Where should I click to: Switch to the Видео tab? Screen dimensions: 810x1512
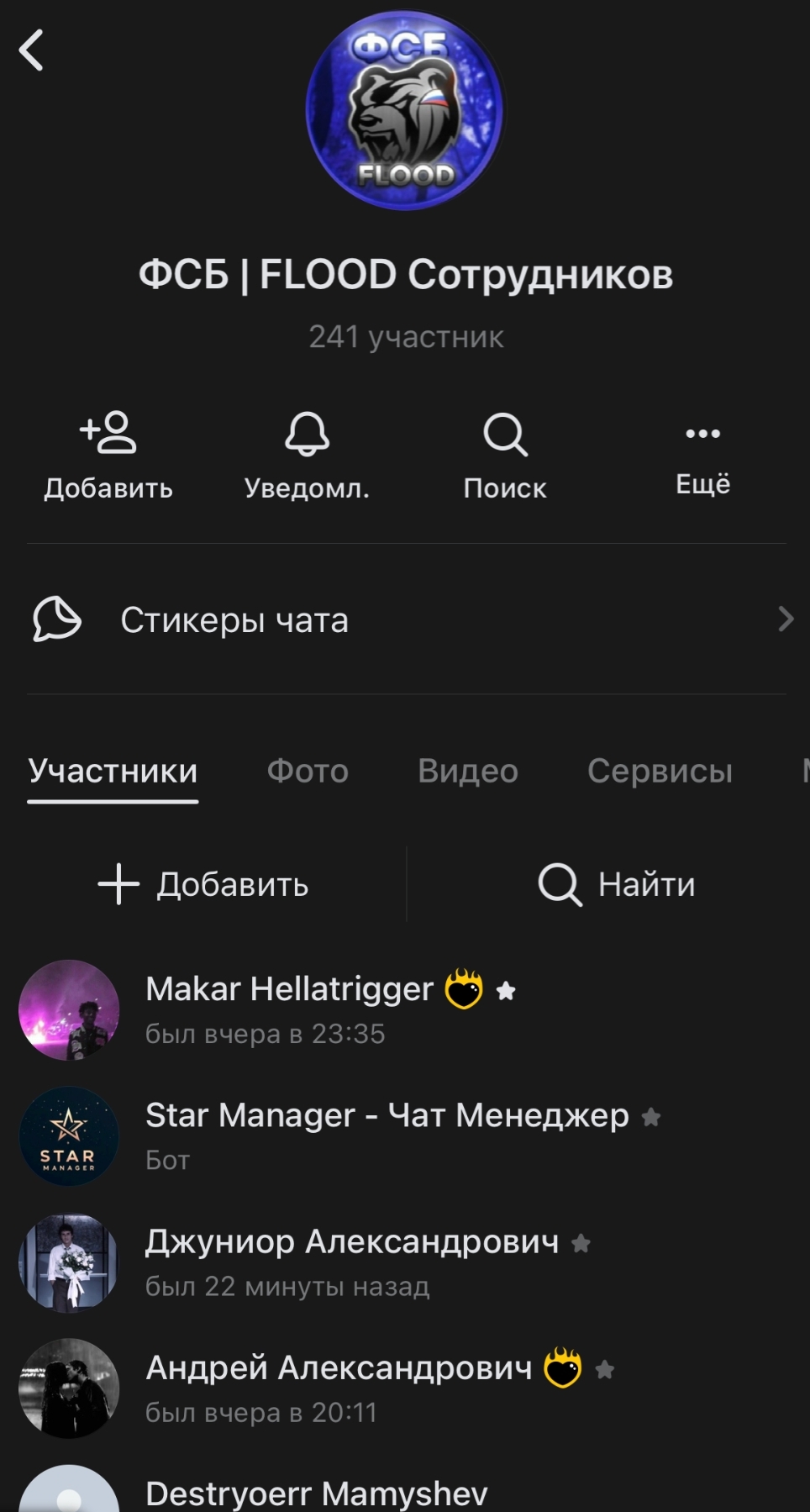coord(468,771)
